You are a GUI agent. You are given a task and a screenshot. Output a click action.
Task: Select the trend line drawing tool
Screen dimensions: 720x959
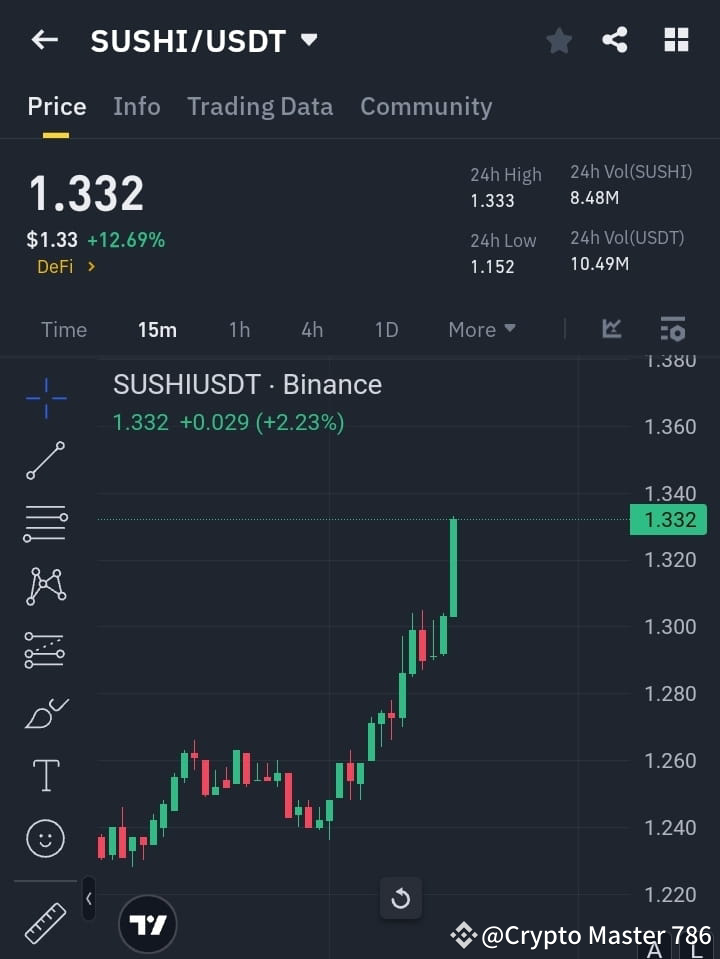tap(45, 461)
